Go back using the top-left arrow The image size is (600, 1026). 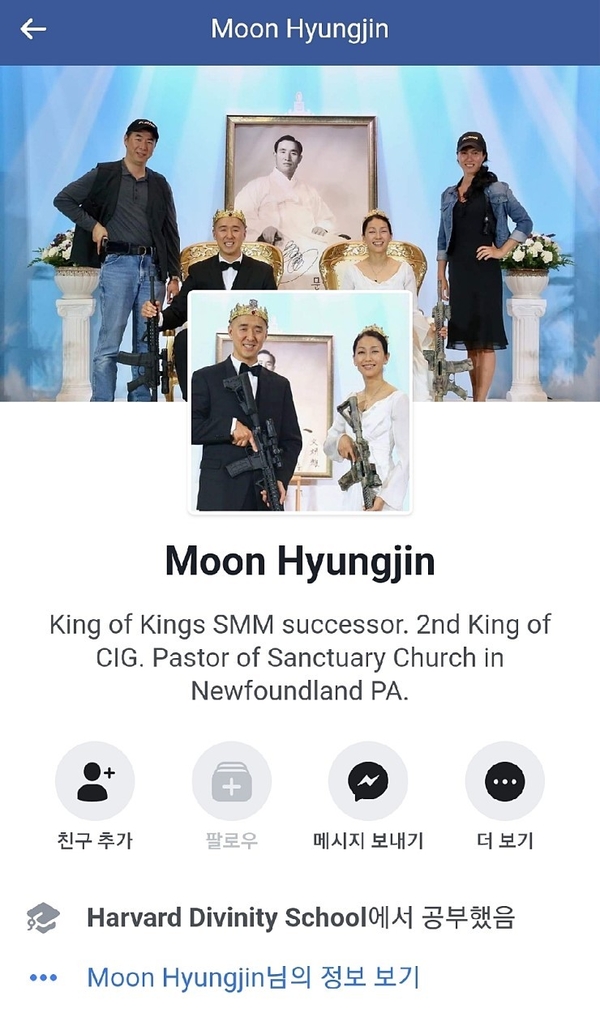[33, 29]
